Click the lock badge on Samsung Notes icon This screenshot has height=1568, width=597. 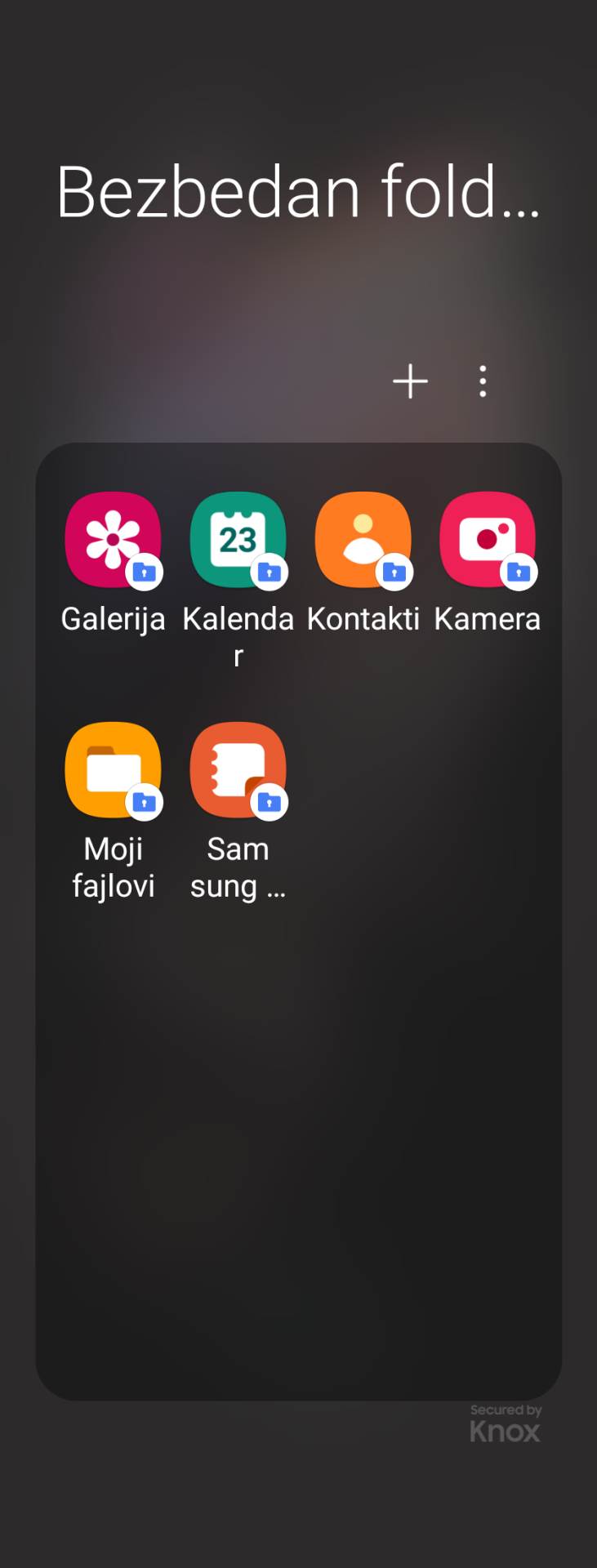click(270, 802)
